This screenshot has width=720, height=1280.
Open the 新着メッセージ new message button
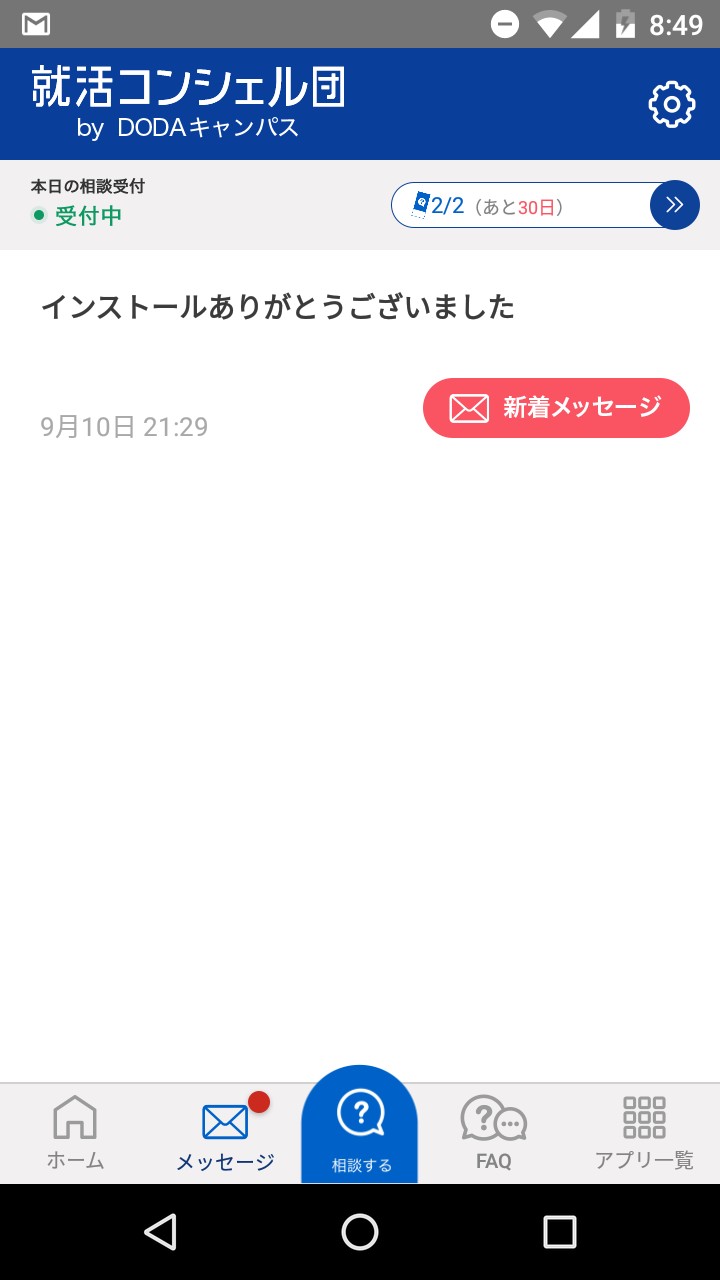(556, 408)
